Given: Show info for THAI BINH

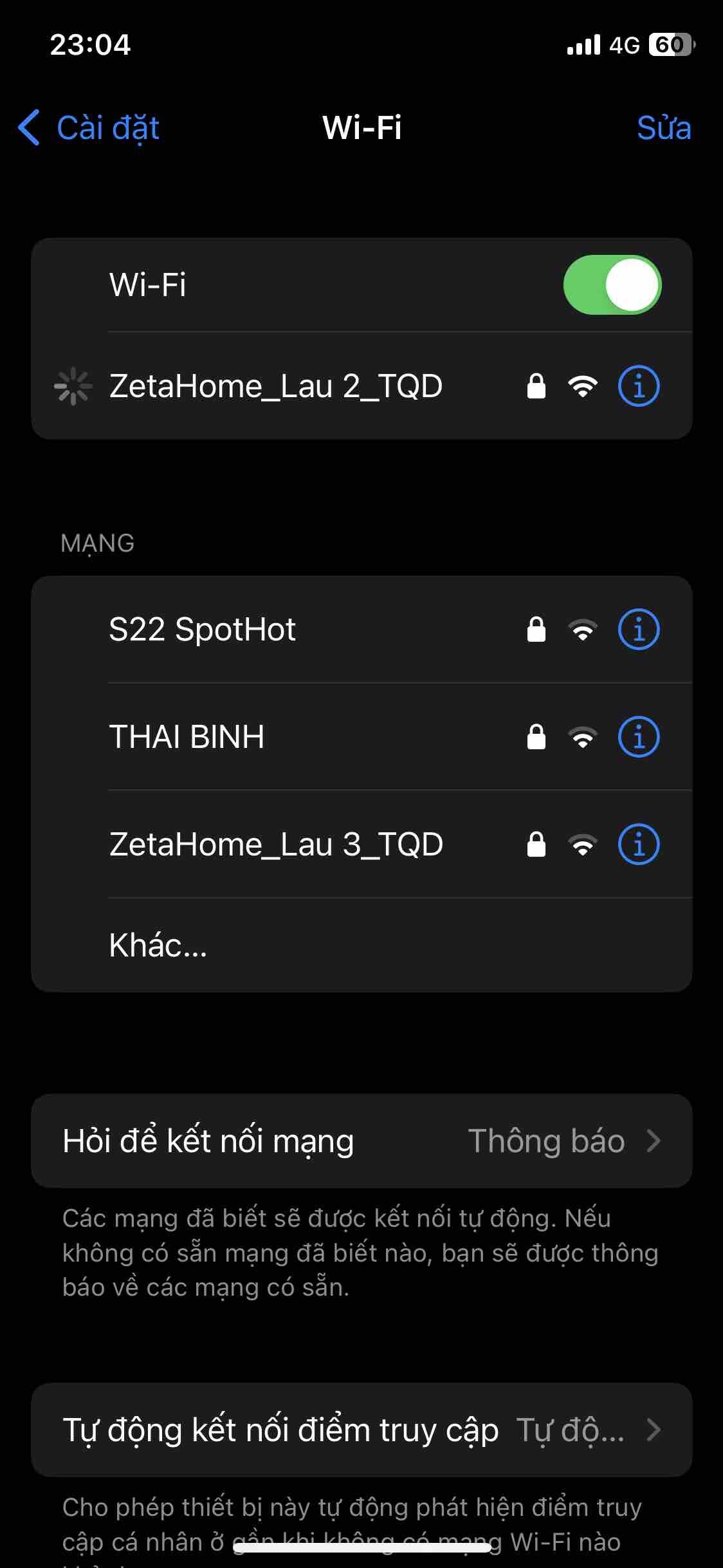Looking at the screenshot, I should [x=638, y=737].
